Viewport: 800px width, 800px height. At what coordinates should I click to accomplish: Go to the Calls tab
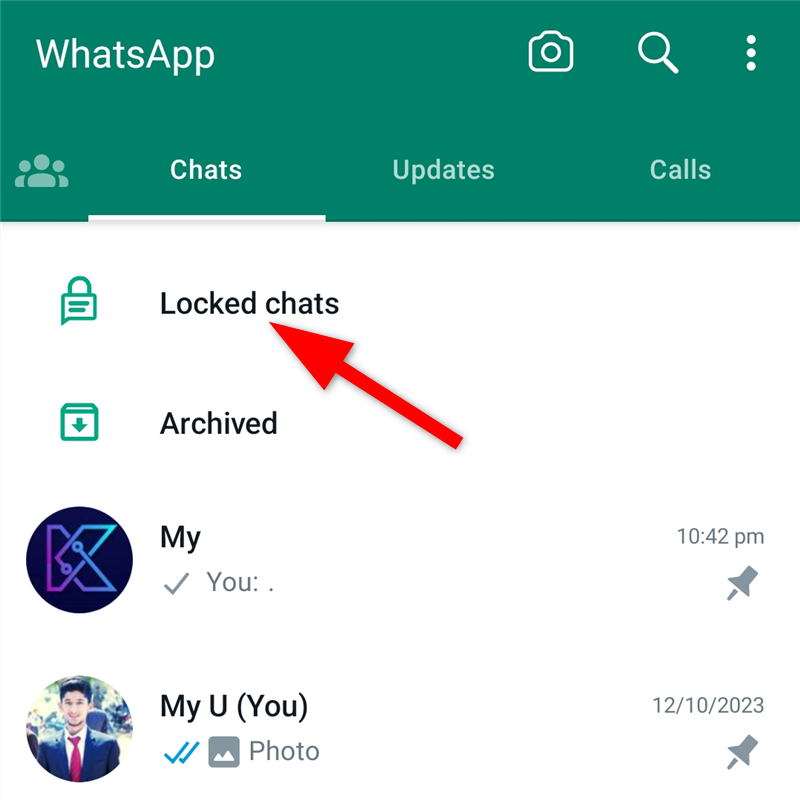pos(680,170)
